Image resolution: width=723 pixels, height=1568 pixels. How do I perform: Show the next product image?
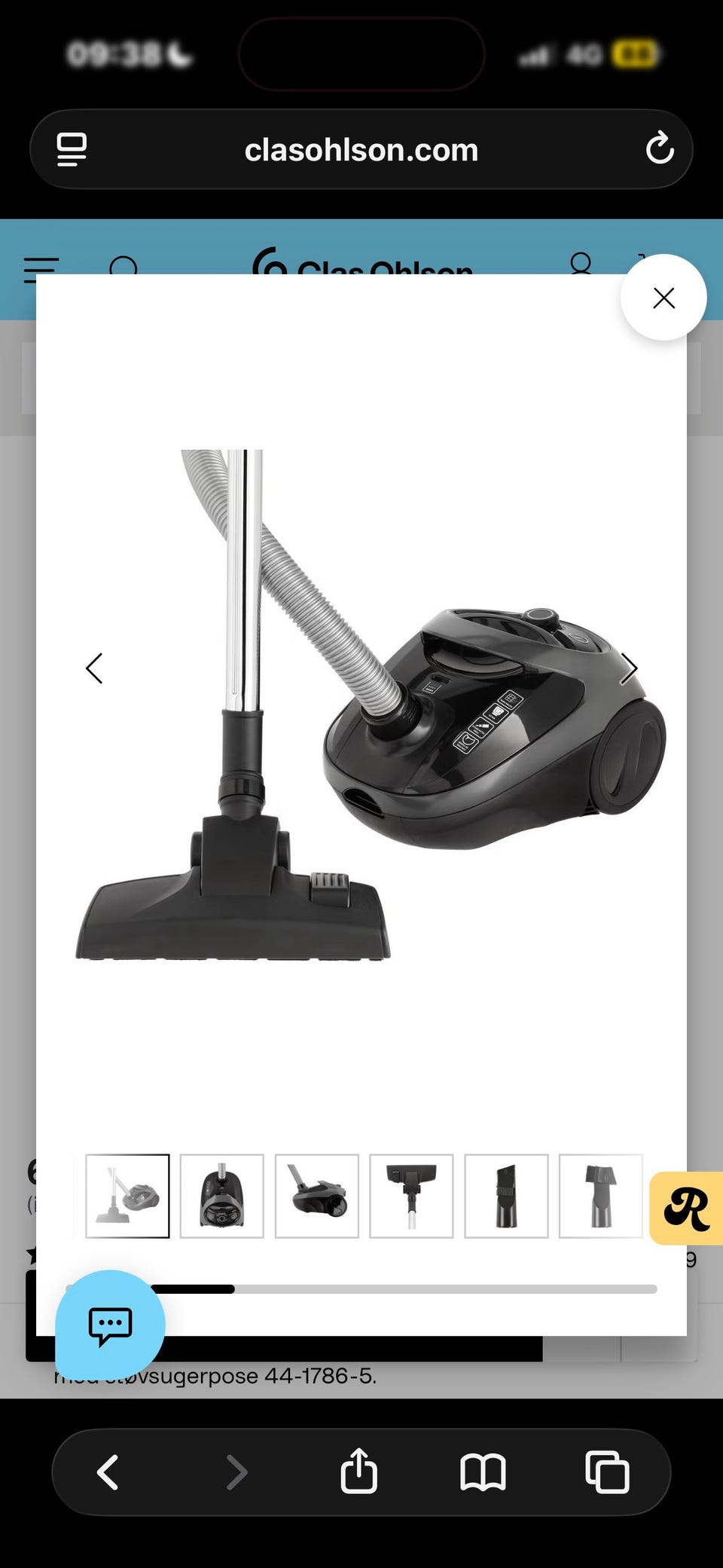click(x=629, y=668)
